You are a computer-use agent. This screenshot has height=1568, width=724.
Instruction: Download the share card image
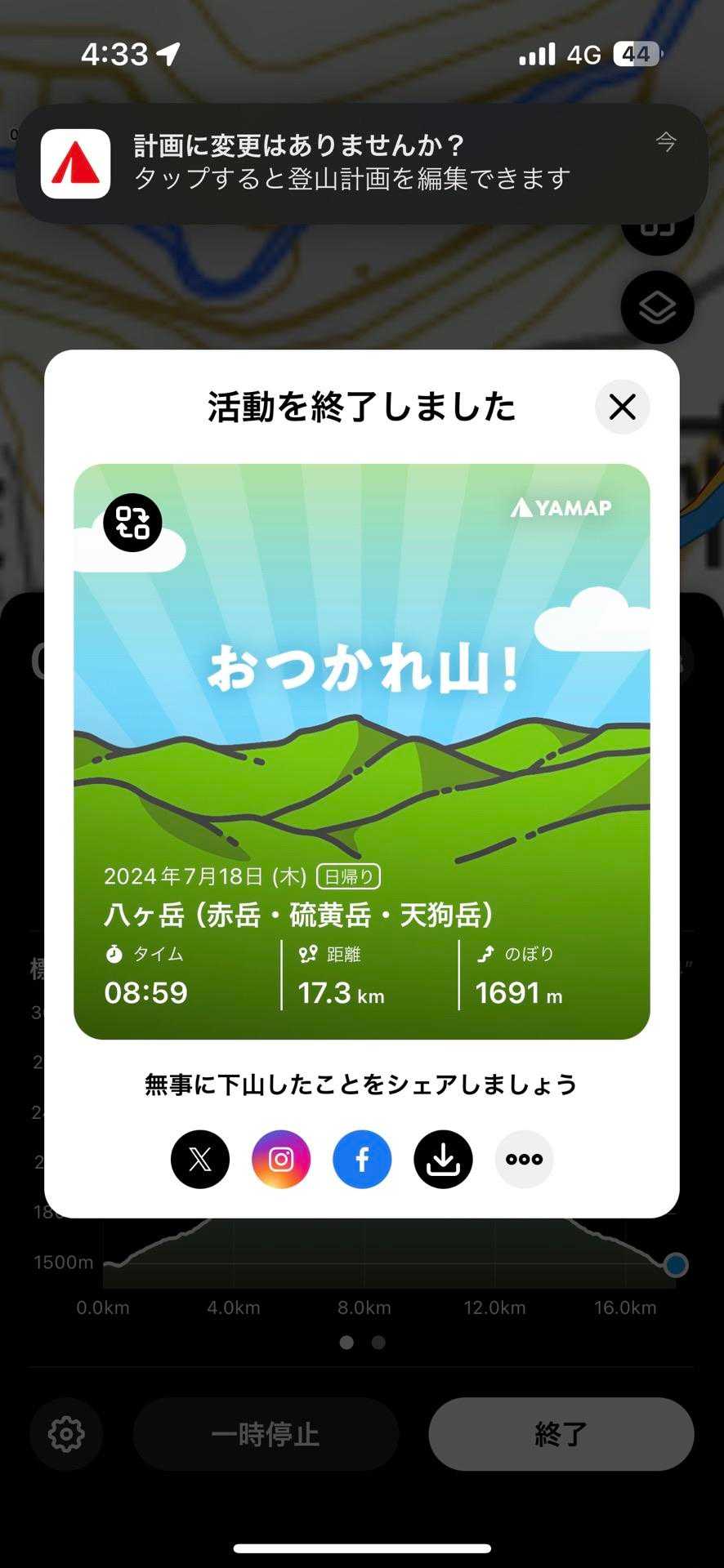point(443,1159)
